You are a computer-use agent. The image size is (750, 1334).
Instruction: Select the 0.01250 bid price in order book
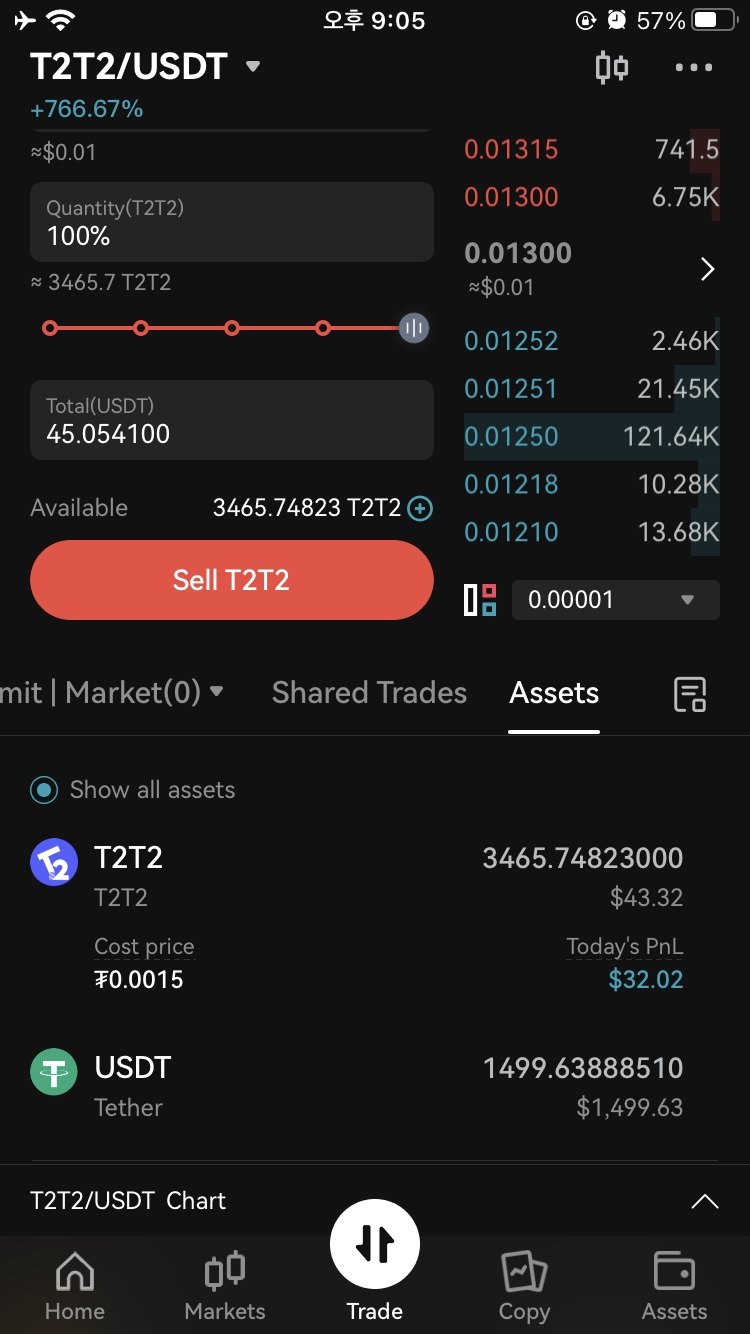(x=512, y=437)
